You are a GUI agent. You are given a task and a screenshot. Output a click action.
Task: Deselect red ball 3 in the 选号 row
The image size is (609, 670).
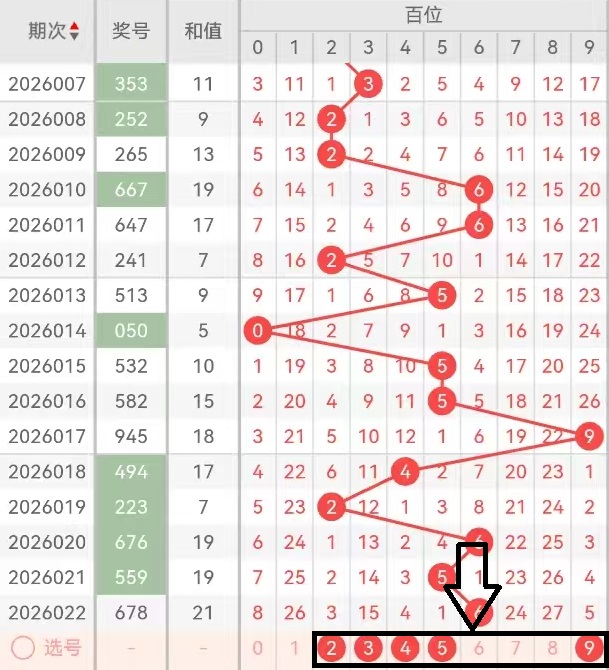[369, 648]
